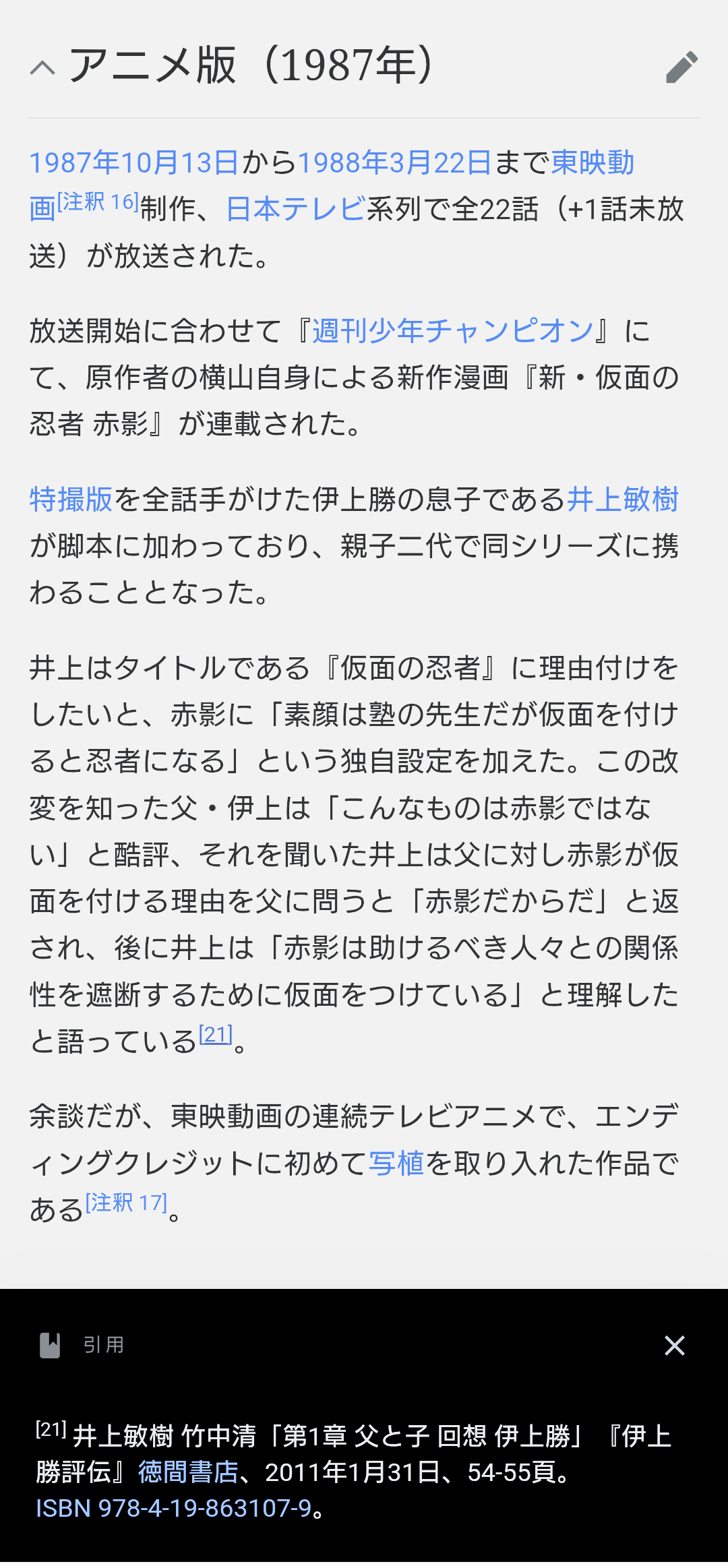This screenshot has height=1568, width=728.
Task: Close the 引用 citation panel
Action: [674, 1346]
